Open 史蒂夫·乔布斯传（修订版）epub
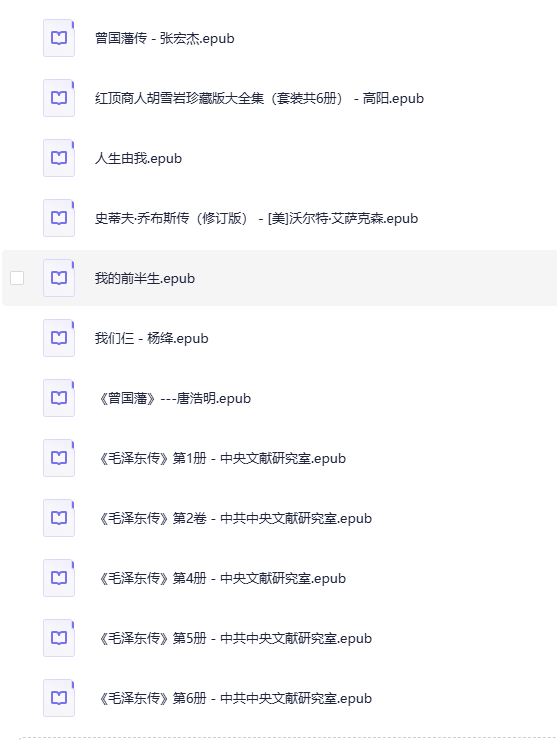Viewport: 557px width, 740px height. pyautogui.click(x=256, y=218)
